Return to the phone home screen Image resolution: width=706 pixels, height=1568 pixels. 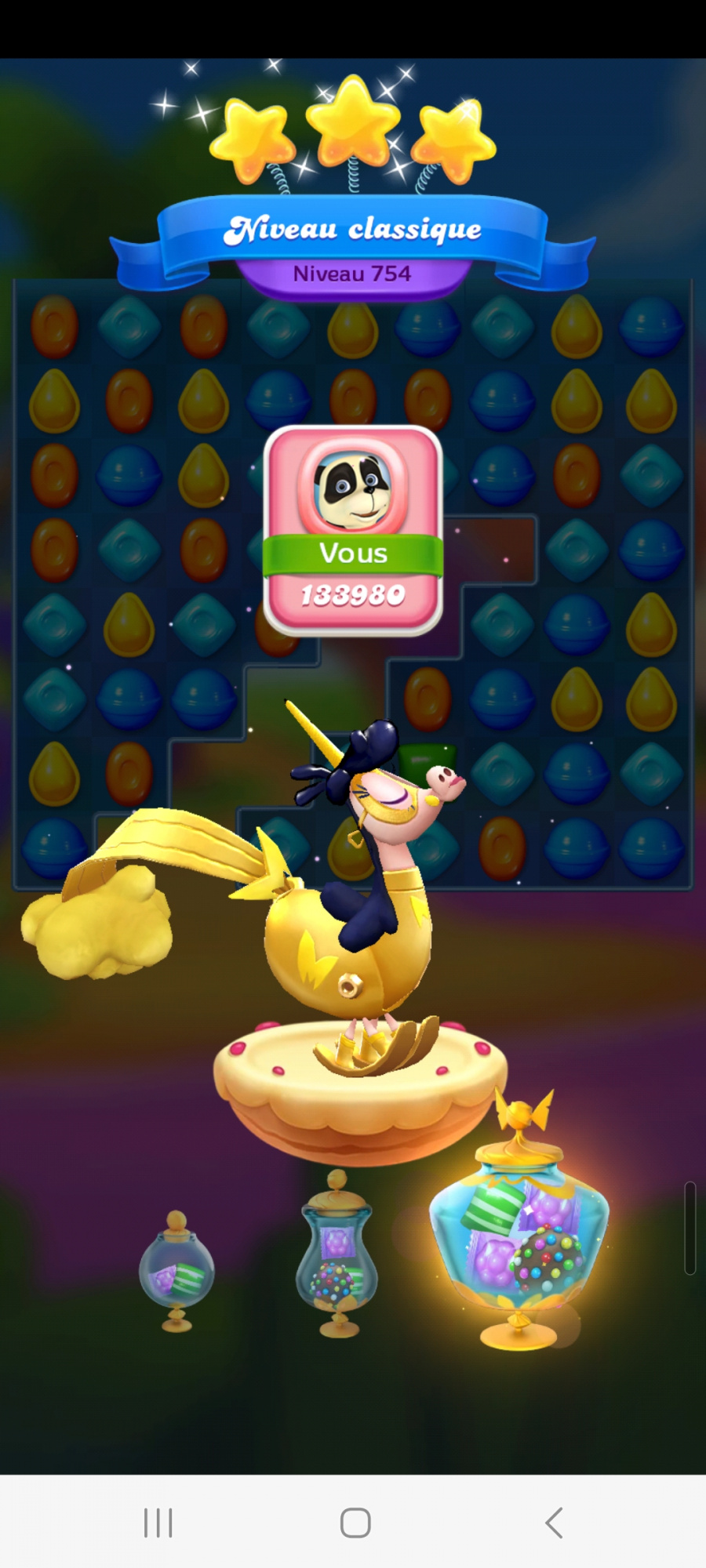(x=355, y=1523)
